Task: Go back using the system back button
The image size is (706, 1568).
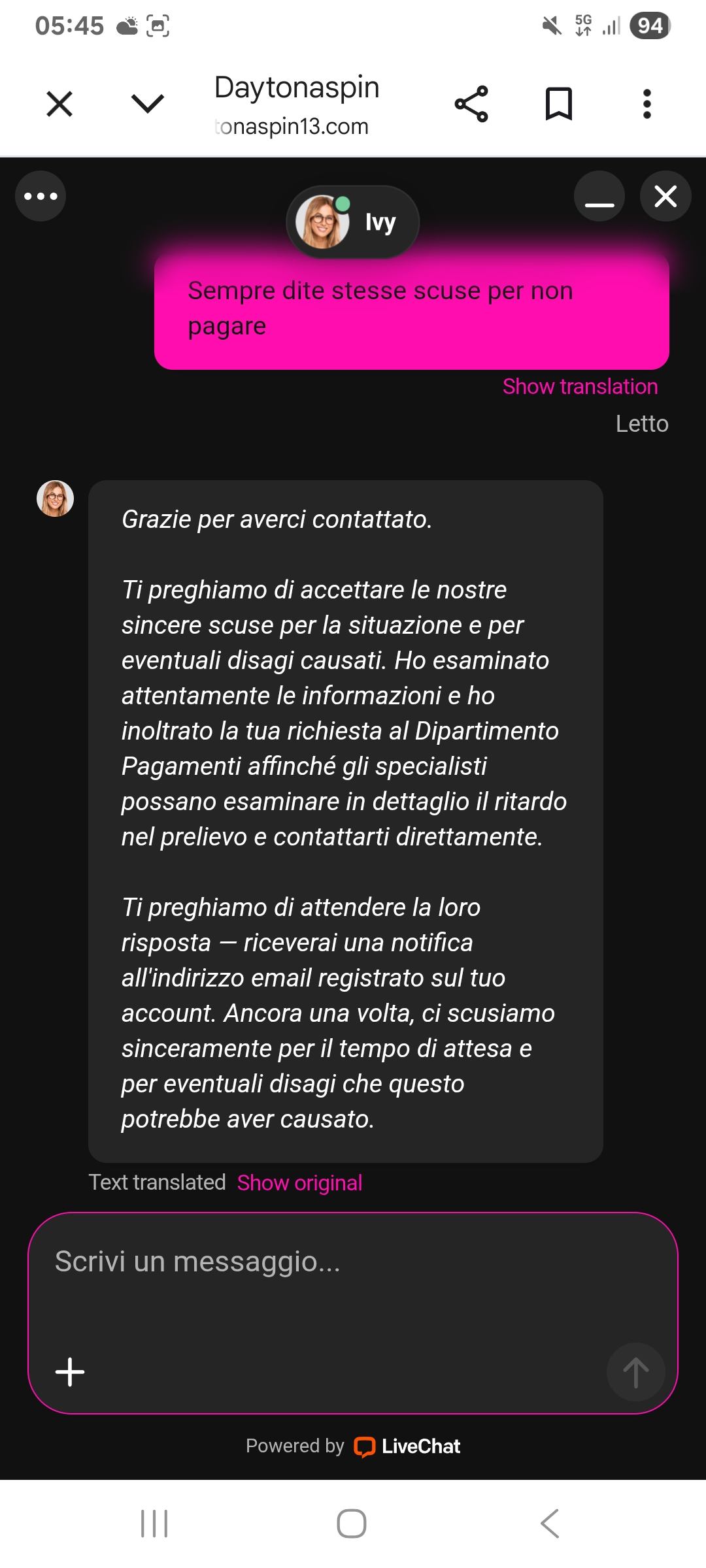Action: tap(550, 1524)
